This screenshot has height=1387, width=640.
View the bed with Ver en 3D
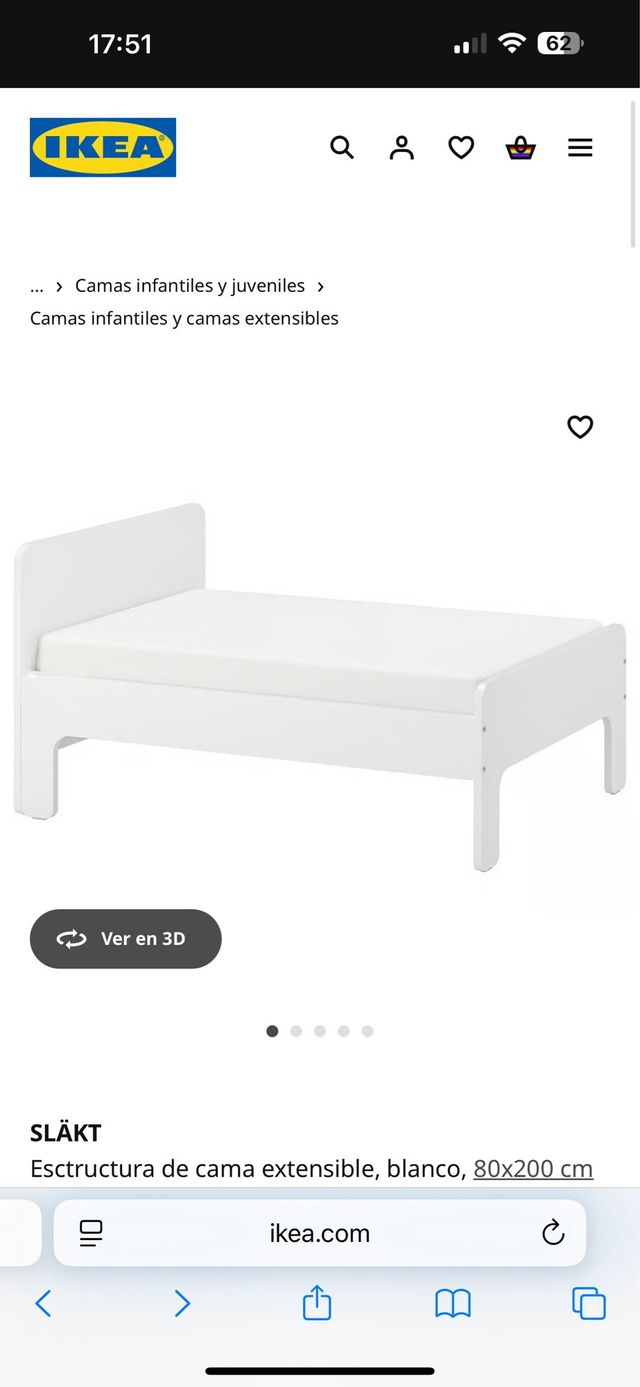[x=126, y=938]
